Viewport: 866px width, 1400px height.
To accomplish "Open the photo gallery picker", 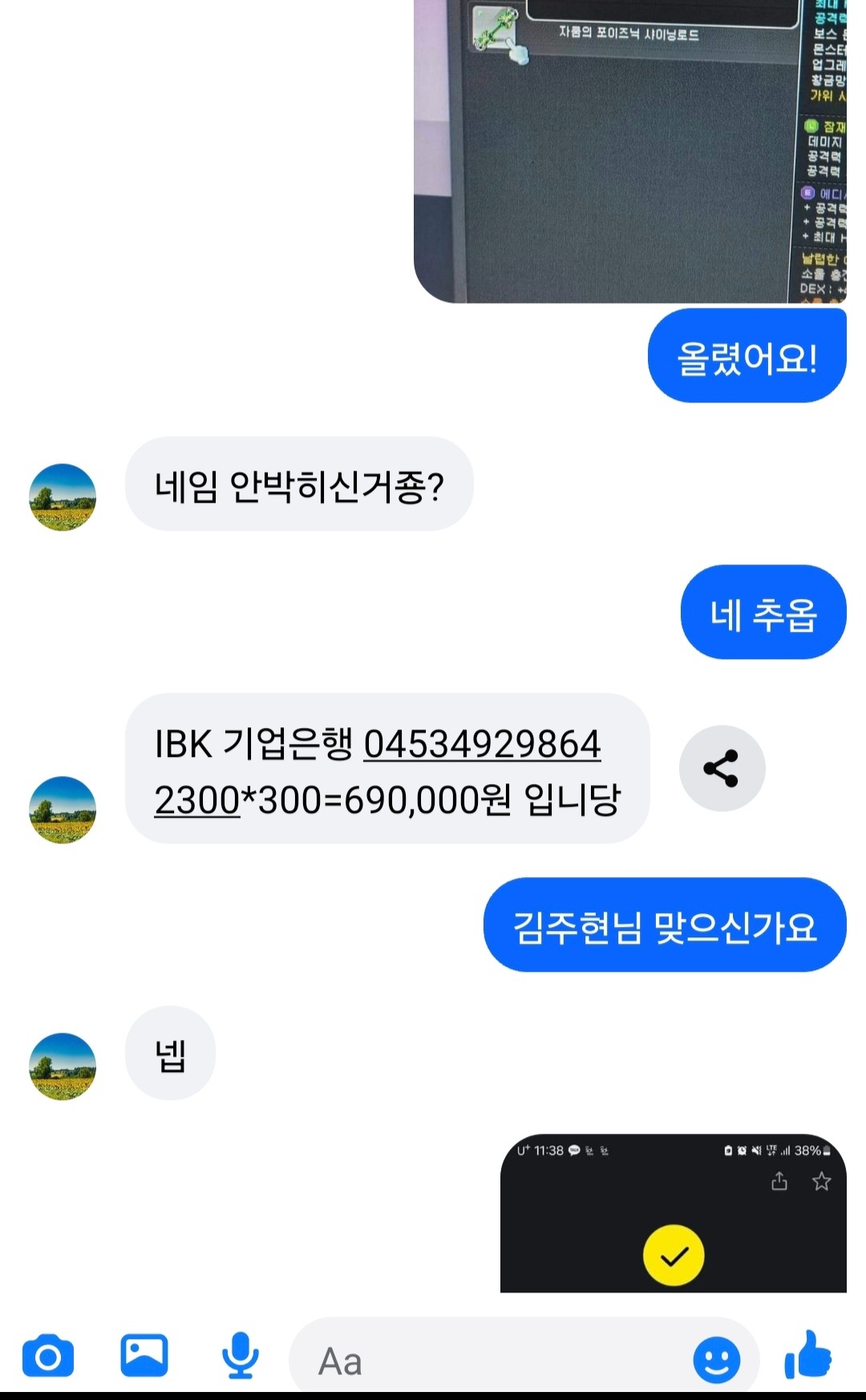I will pyautogui.click(x=144, y=1356).
